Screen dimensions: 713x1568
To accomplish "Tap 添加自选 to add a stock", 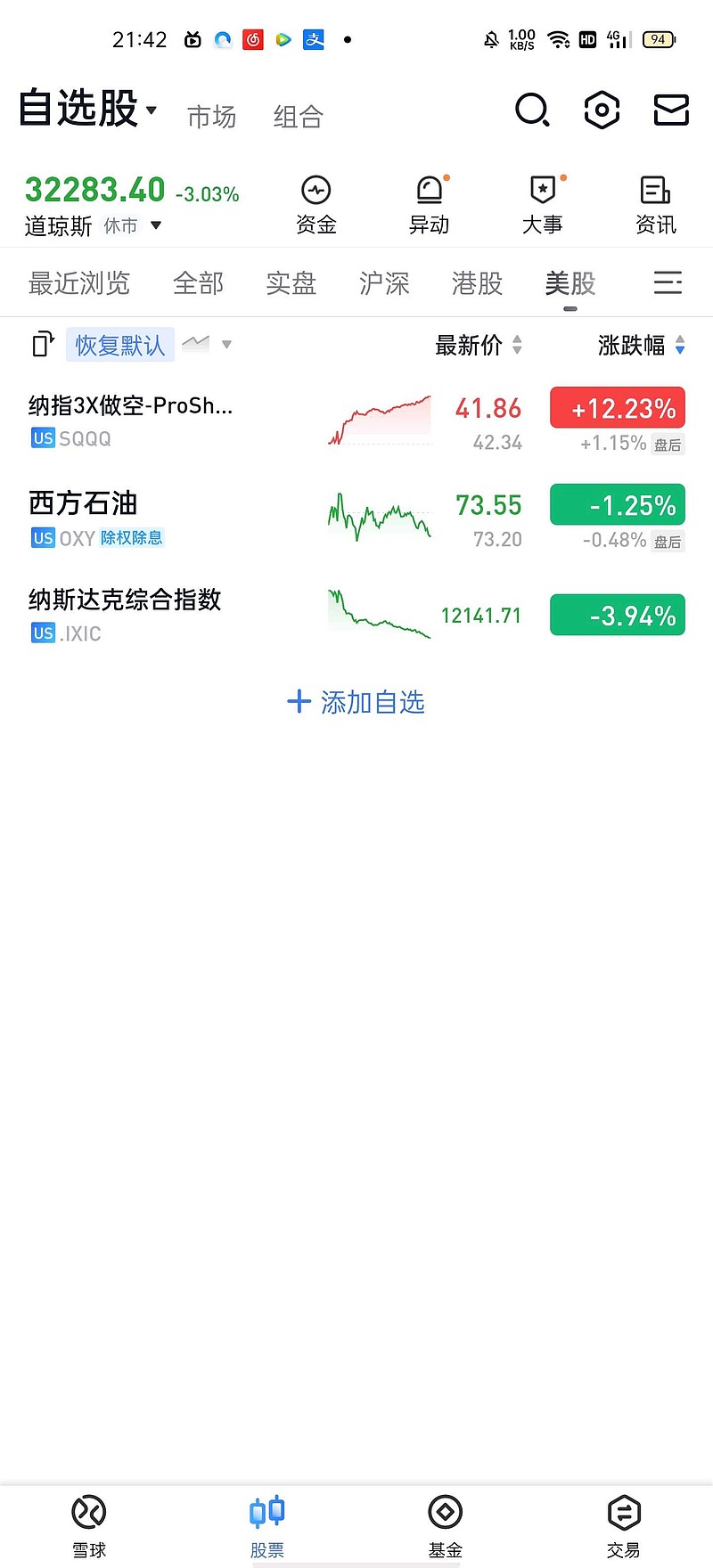I will coord(356,702).
